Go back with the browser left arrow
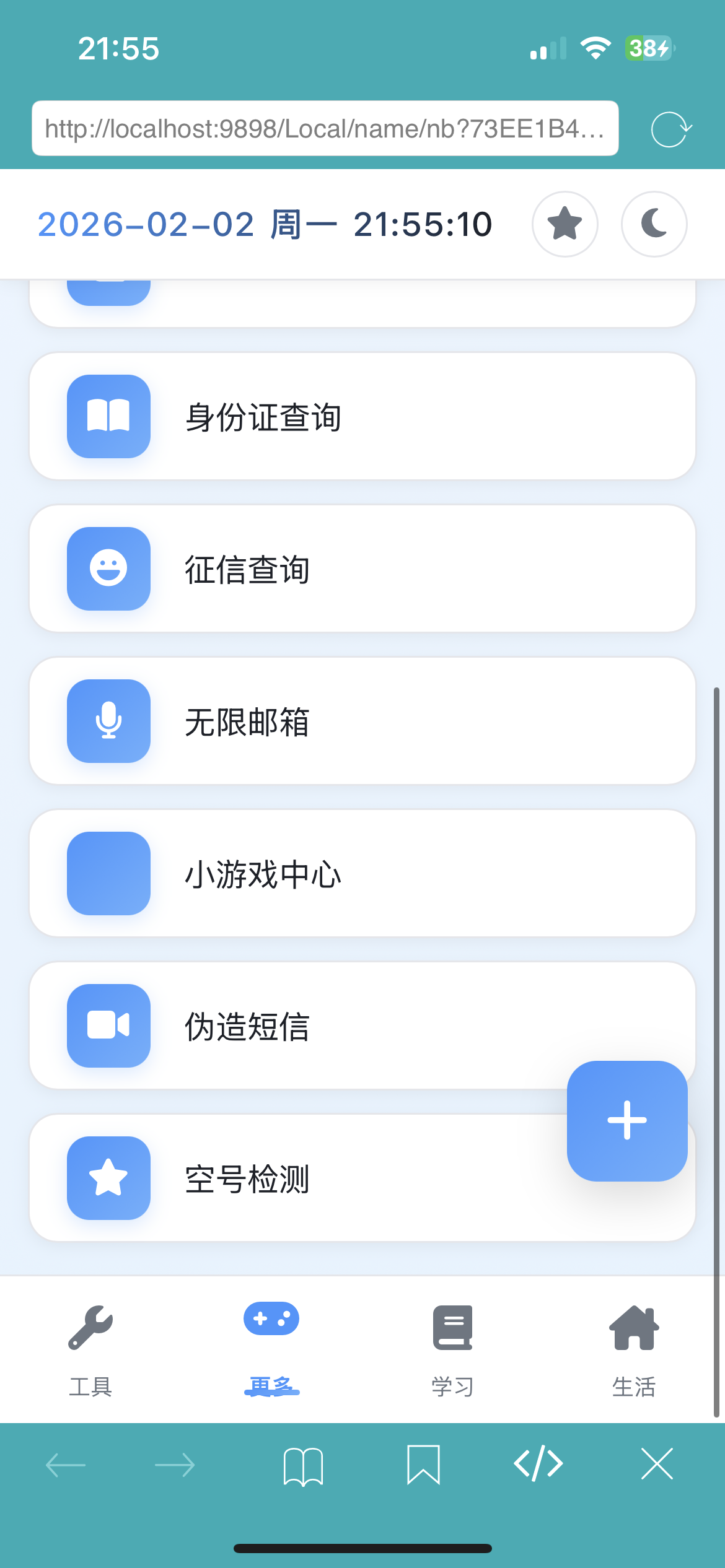The width and height of the screenshot is (725, 1568). pos(66,1465)
